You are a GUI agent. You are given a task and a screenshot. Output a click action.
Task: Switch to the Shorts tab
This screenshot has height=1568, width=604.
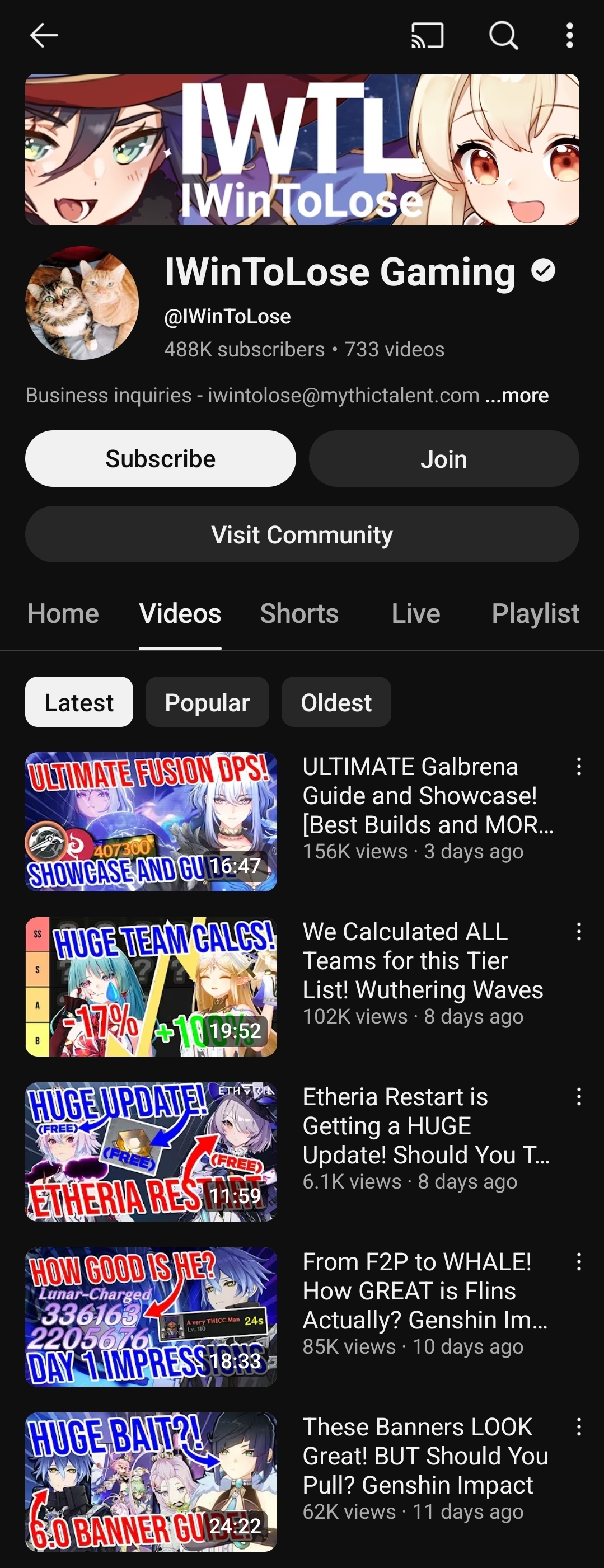(x=299, y=613)
